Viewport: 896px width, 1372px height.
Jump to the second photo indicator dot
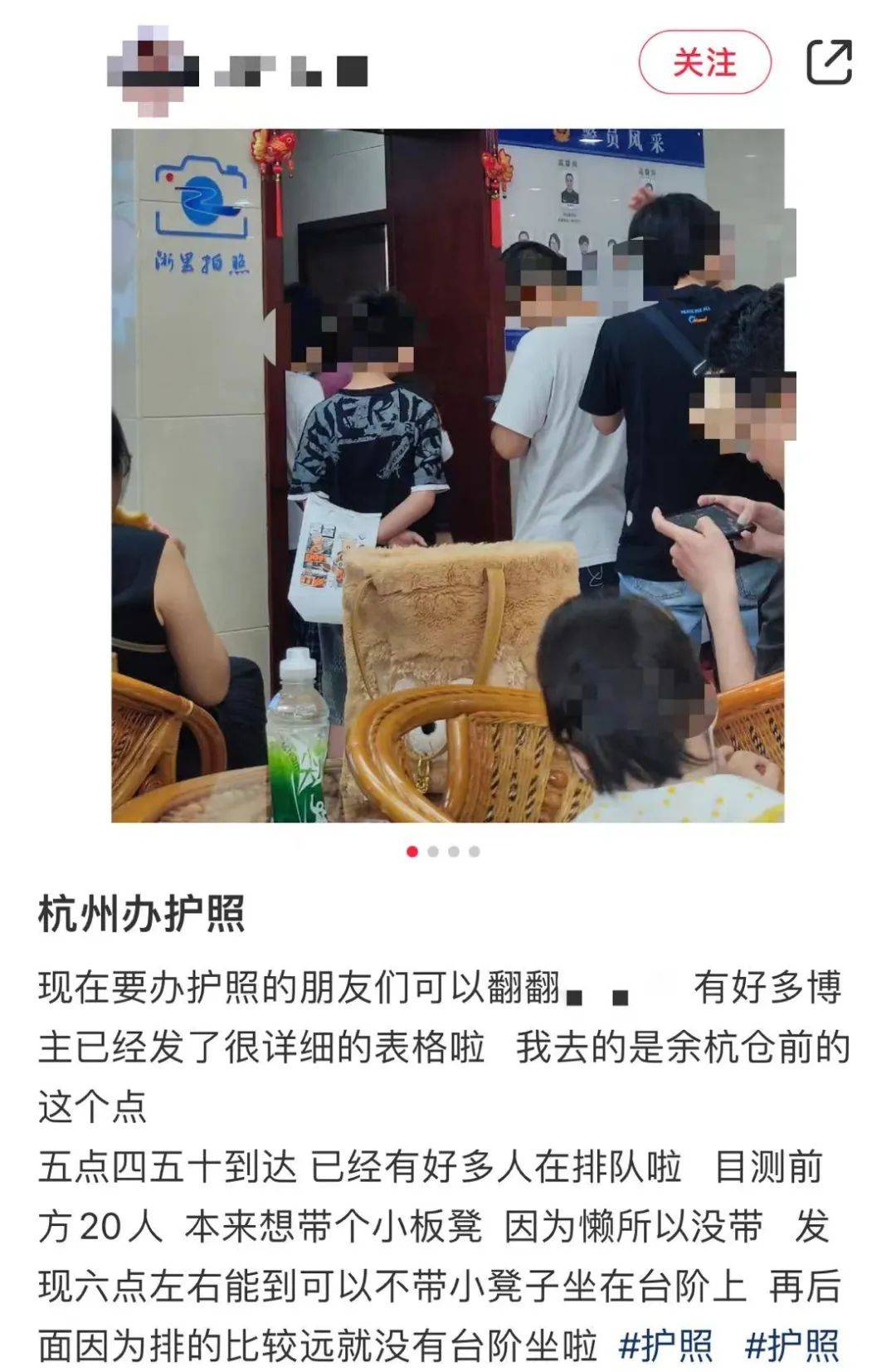(x=433, y=852)
